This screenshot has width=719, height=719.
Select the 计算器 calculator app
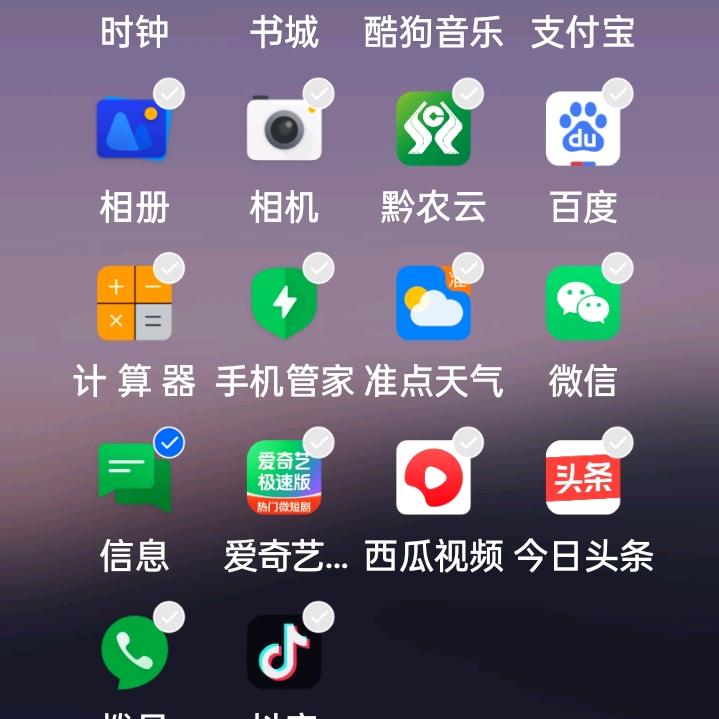click(134, 303)
